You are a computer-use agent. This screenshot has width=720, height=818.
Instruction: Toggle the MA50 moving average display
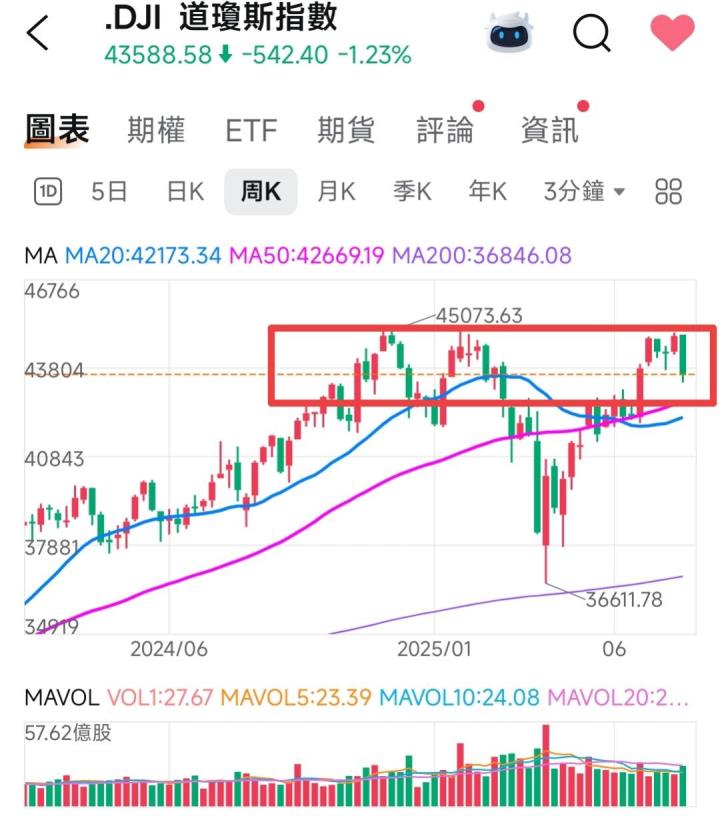tap(287, 256)
